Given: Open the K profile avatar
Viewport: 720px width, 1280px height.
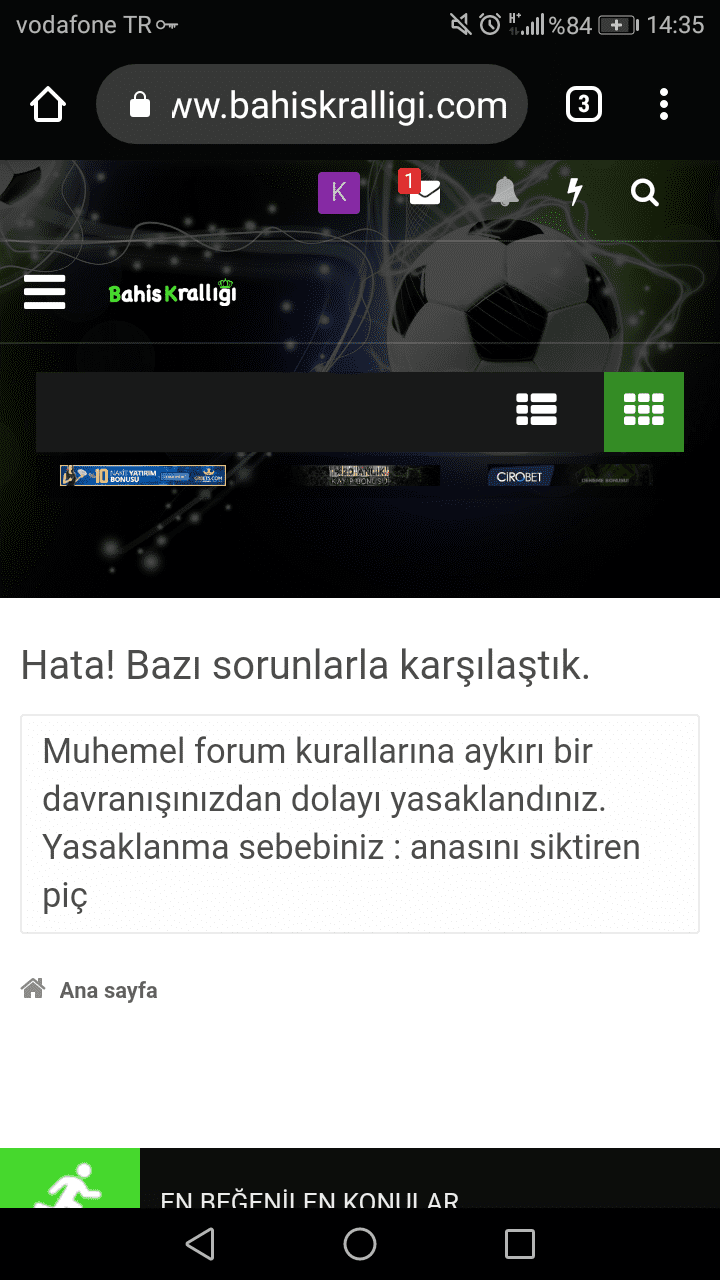Looking at the screenshot, I should (x=339, y=193).
